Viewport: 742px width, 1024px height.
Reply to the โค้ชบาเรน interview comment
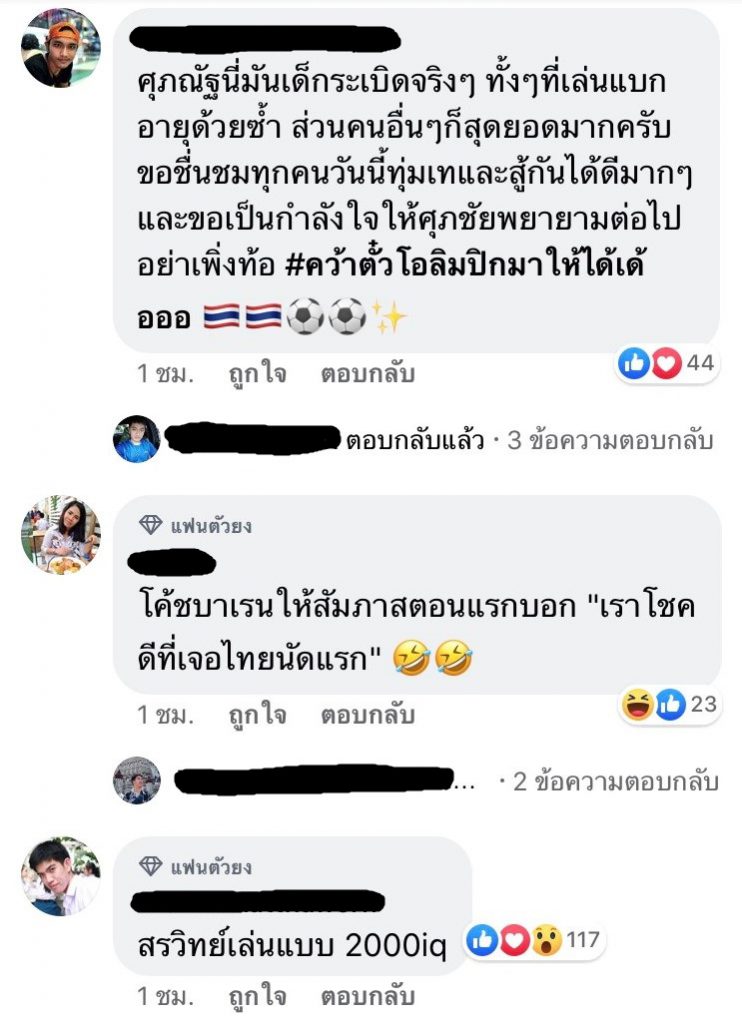click(367, 715)
